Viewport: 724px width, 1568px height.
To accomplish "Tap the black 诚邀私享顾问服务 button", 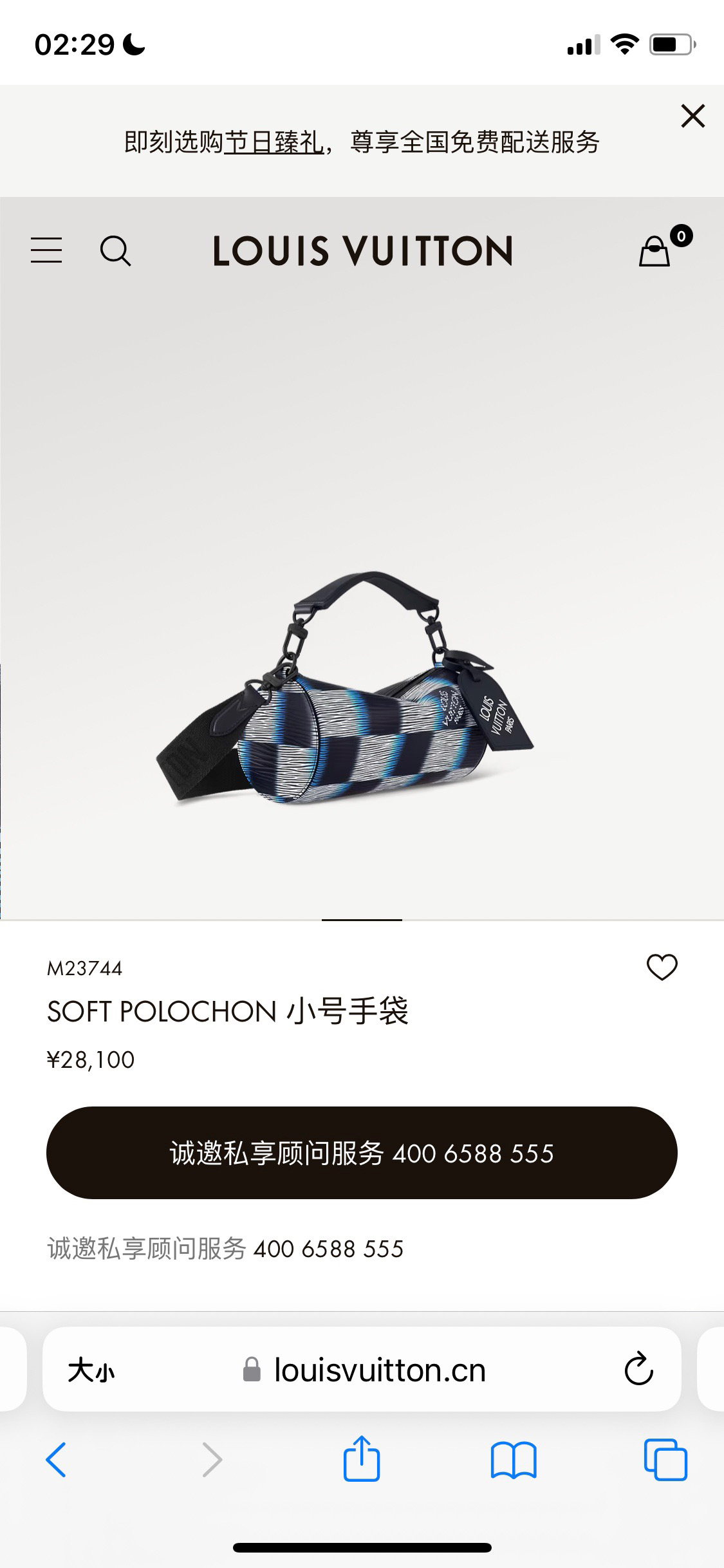I will pos(362,1153).
